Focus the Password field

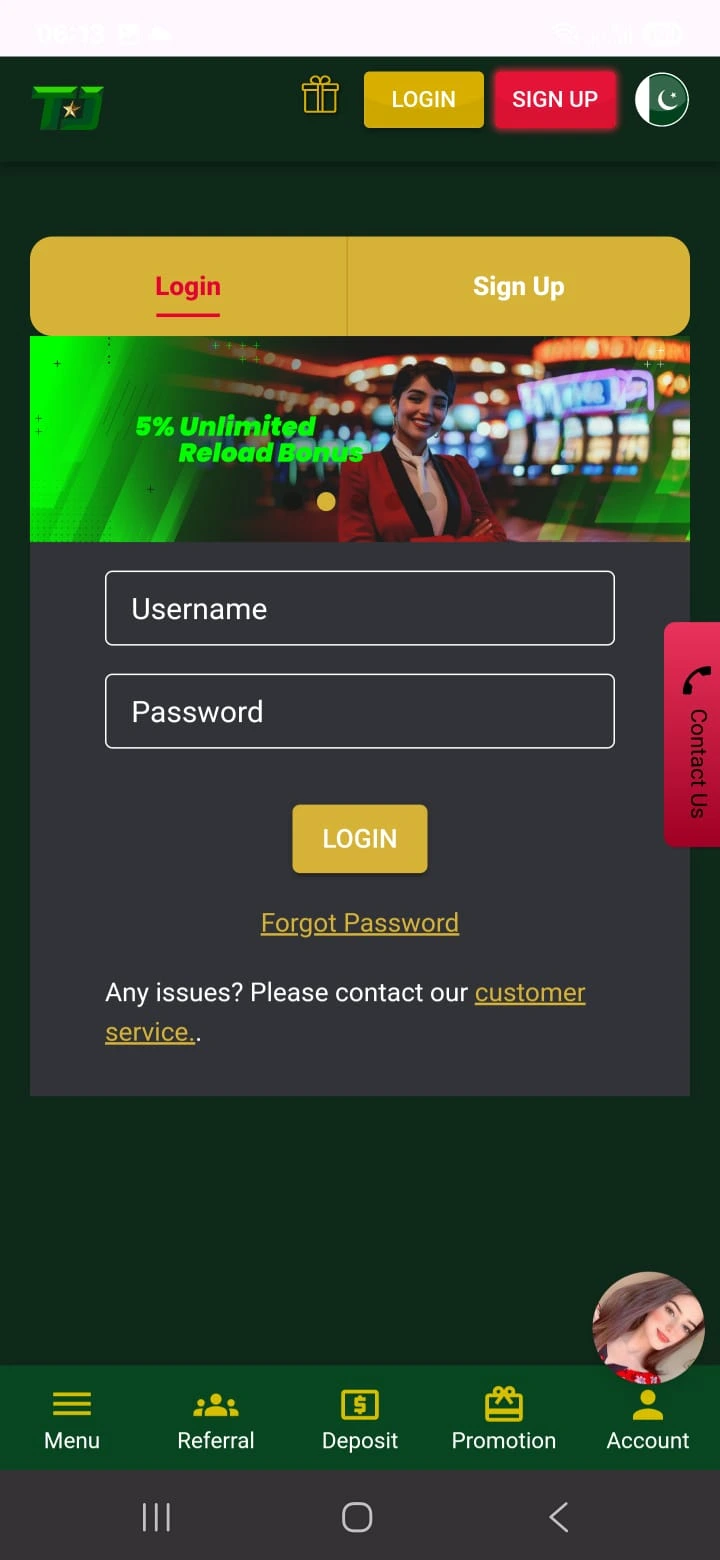click(x=359, y=711)
